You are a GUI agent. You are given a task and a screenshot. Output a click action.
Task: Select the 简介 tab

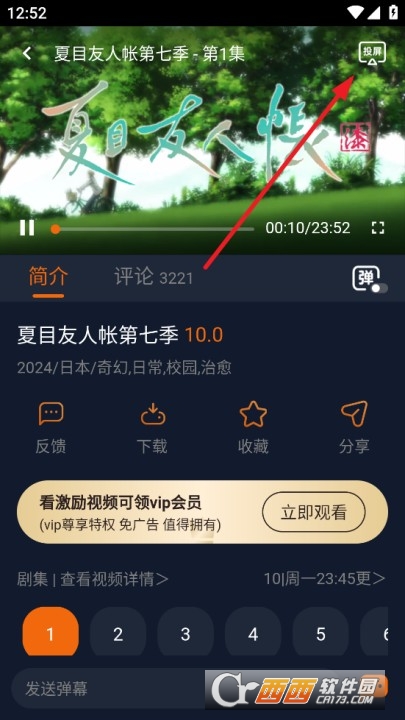48,277
